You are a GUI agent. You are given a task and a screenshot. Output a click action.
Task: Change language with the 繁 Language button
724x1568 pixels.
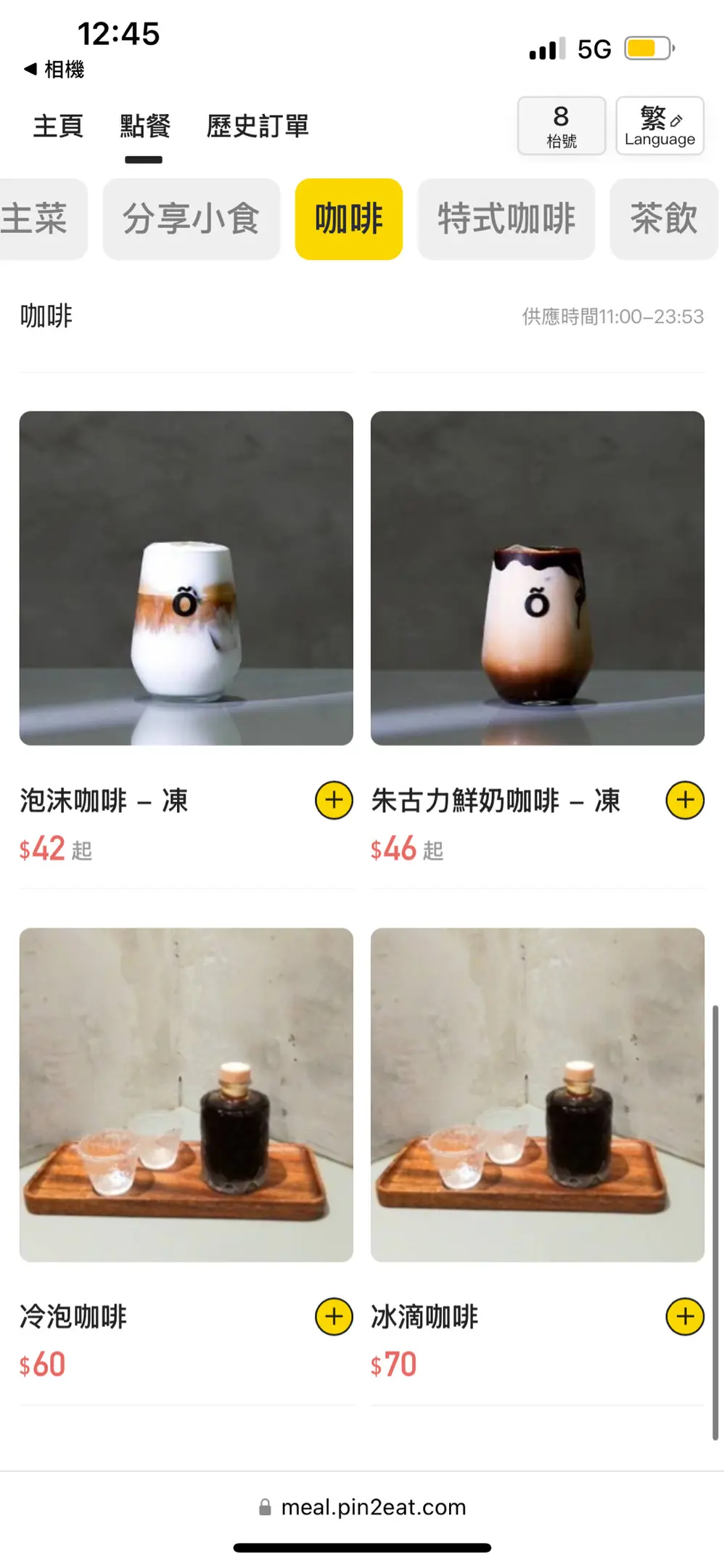659,126
